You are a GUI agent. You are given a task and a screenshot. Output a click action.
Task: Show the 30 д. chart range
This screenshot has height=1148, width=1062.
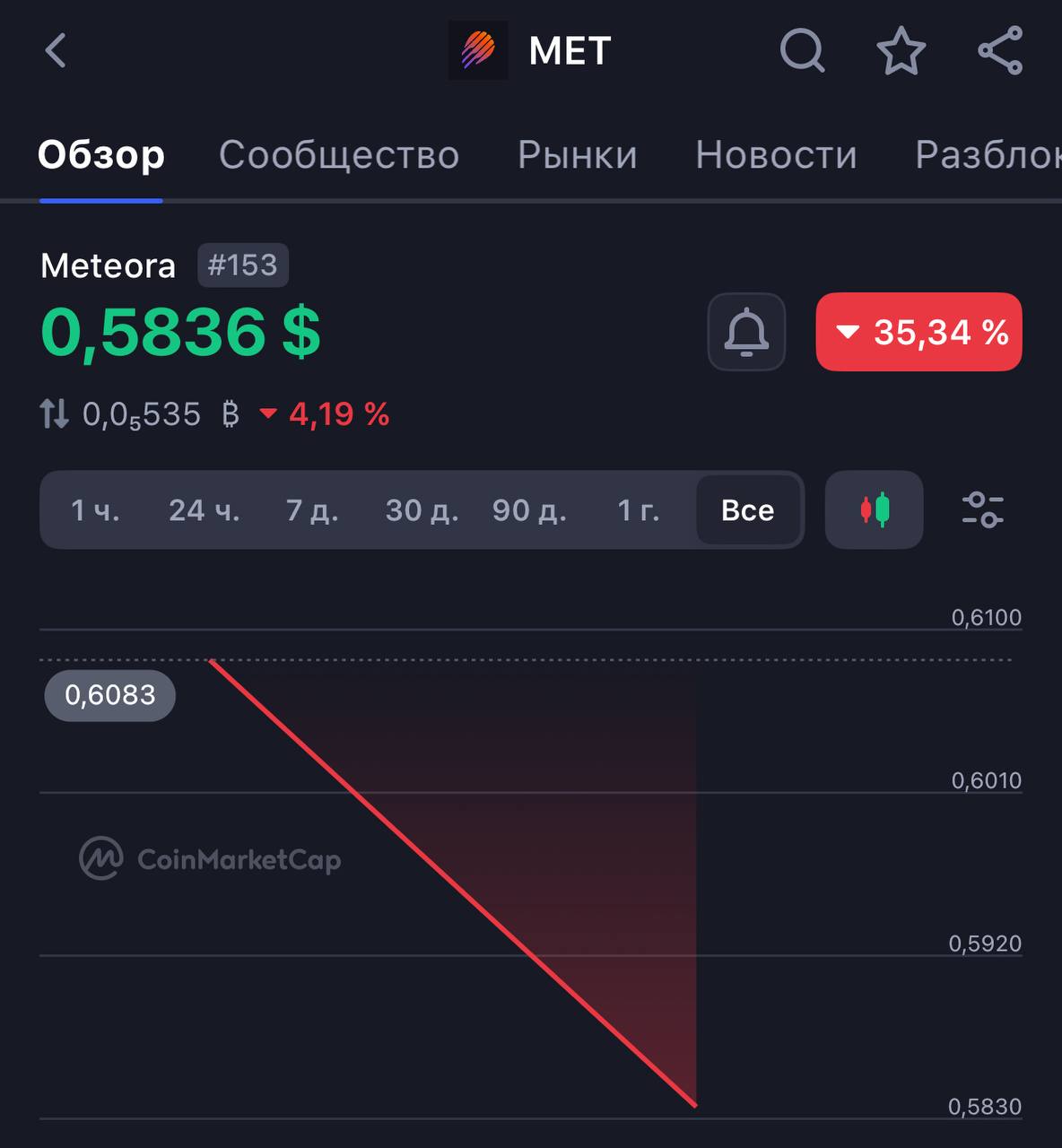[422, 510]
